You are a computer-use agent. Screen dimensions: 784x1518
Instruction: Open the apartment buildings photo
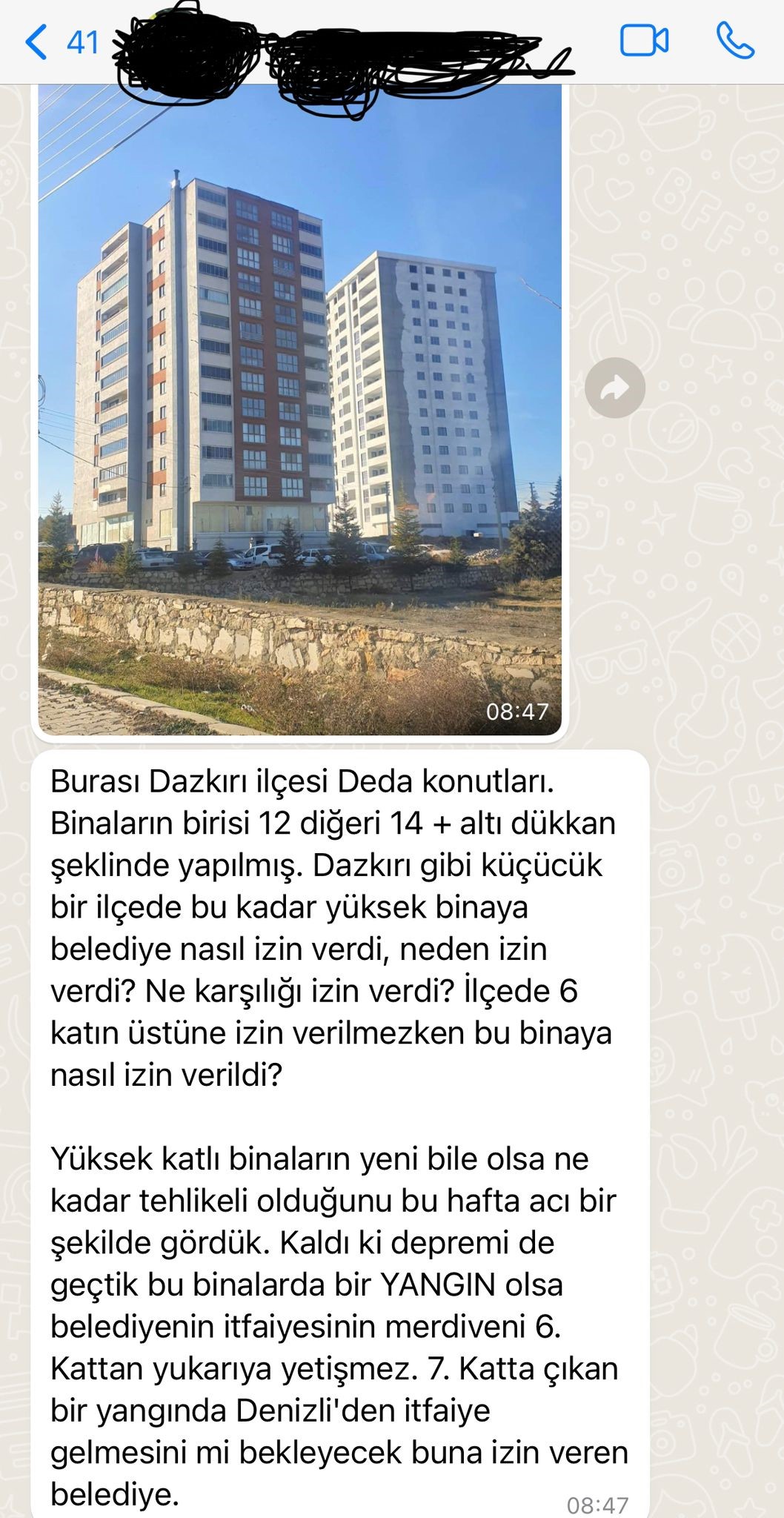coord(299,408)
